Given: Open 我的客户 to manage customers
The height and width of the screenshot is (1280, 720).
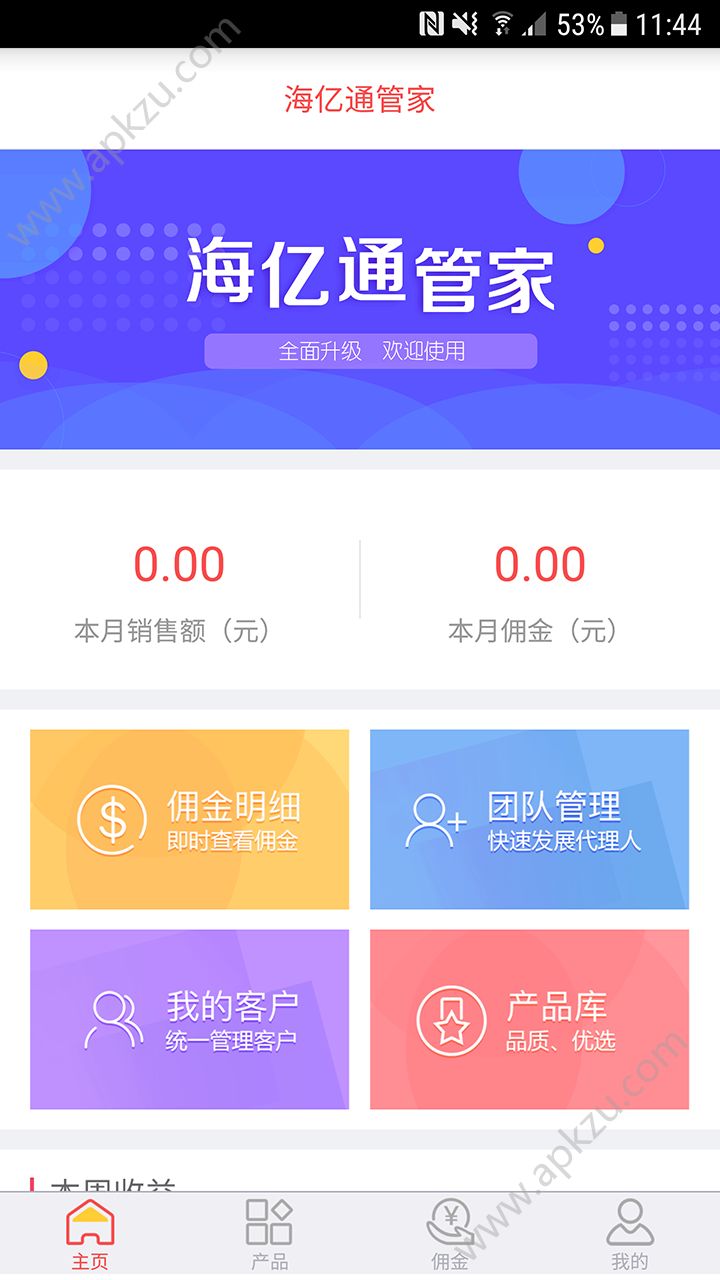Looking at the screenshot, I should click(189, 1019).
